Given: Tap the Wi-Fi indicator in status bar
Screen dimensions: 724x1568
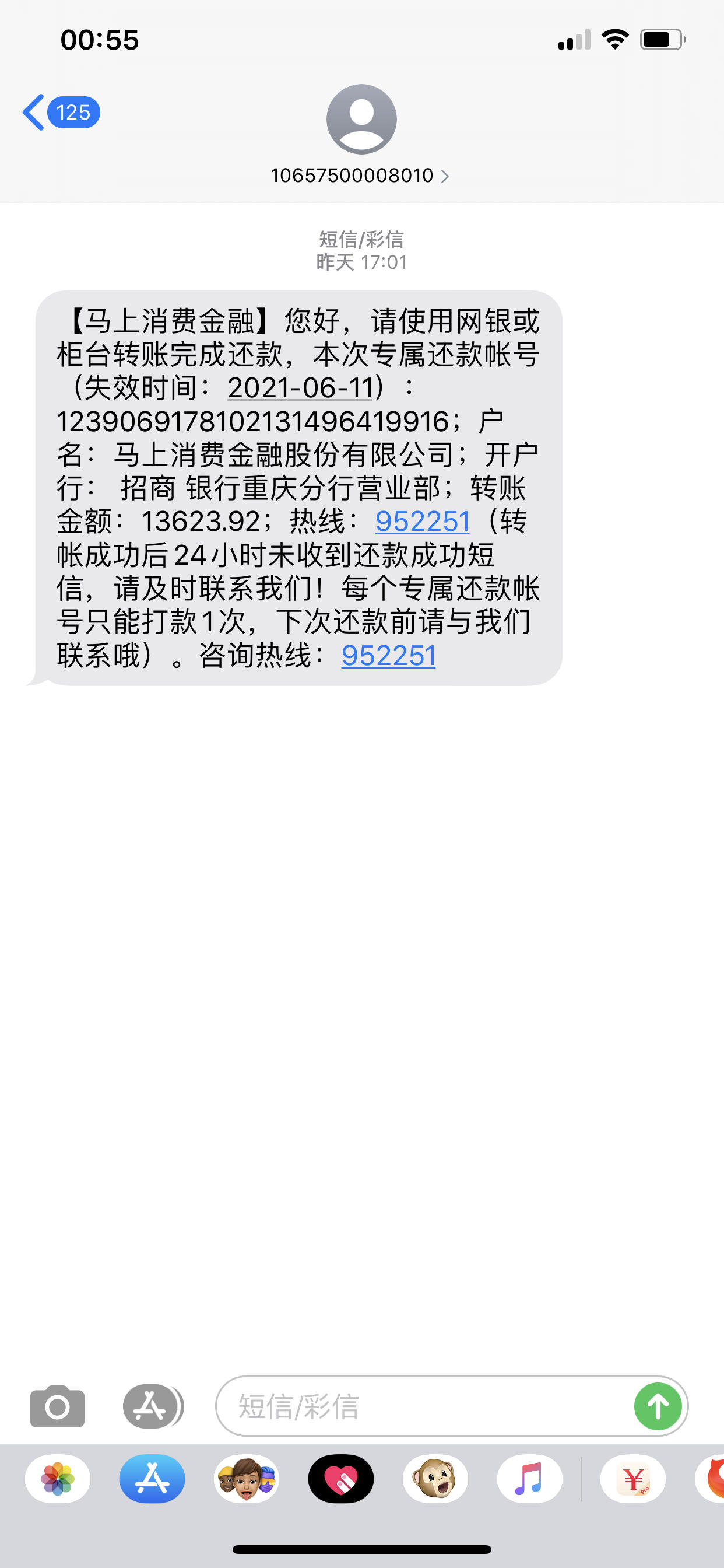Looking at the screenshot, I should [614, 38].
